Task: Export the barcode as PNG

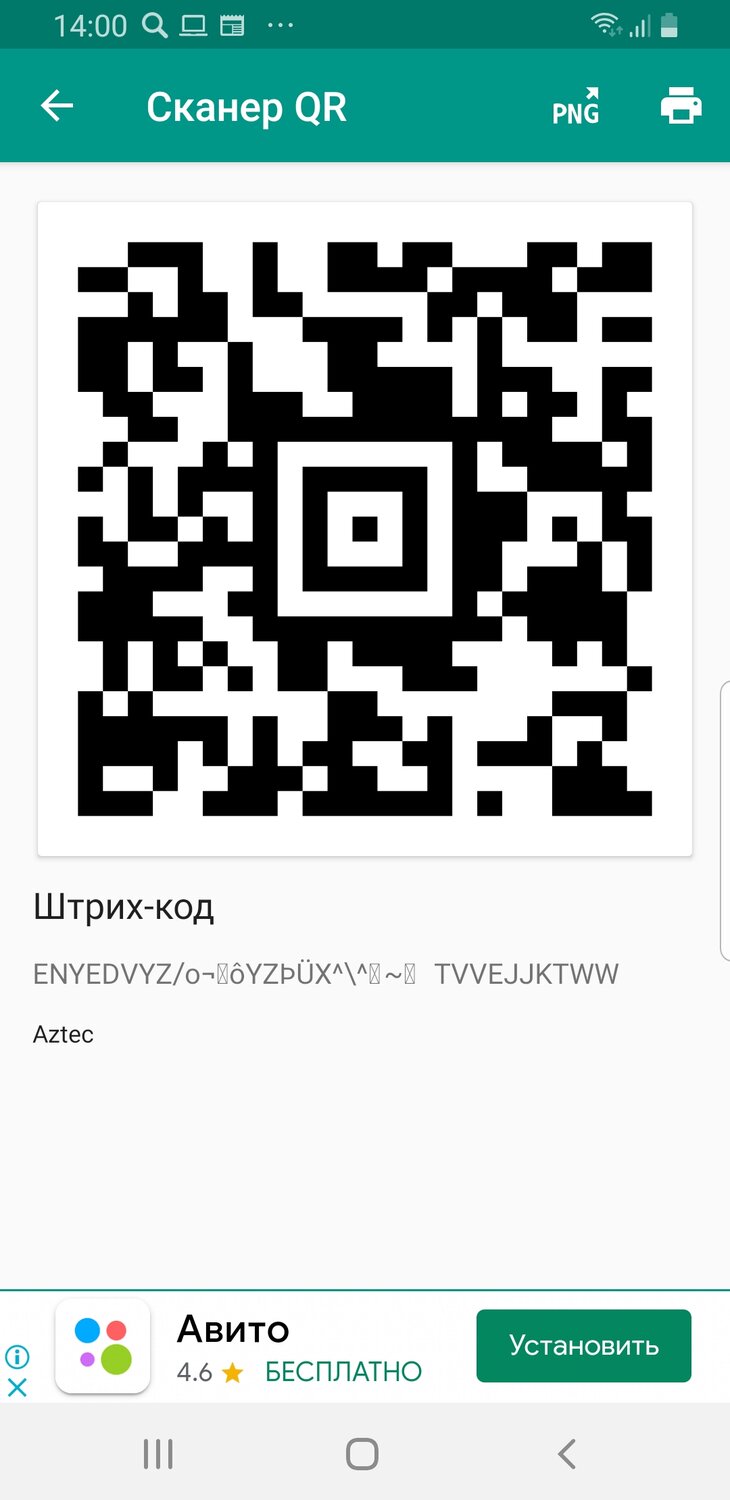Action: point(577,107)
